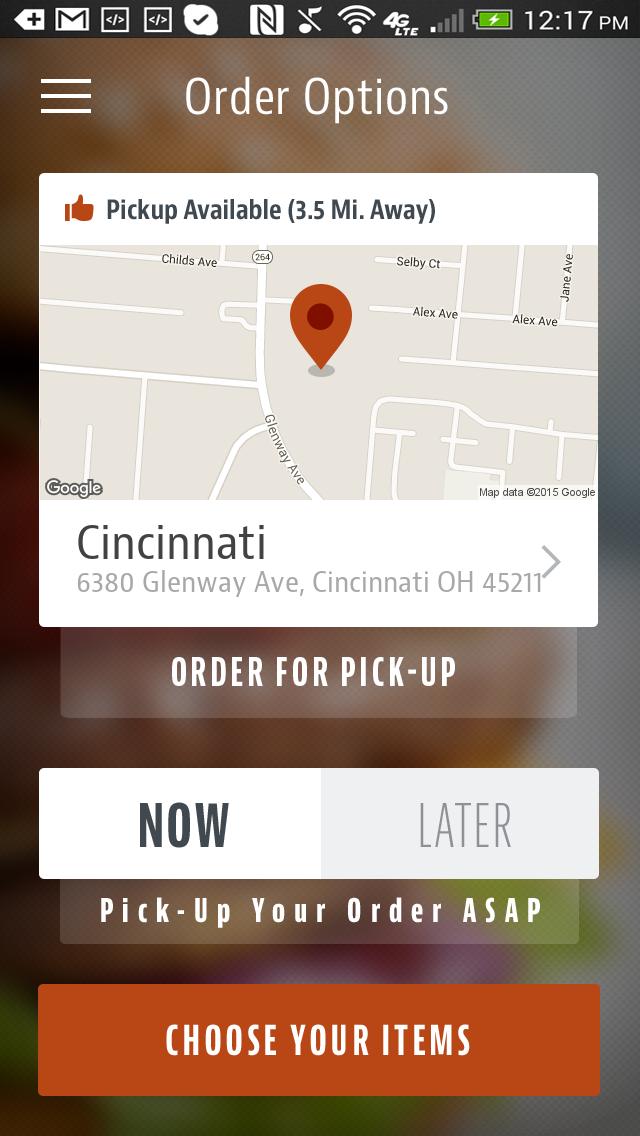Tap the map showing the Glenway Ave location

[318, 372]
